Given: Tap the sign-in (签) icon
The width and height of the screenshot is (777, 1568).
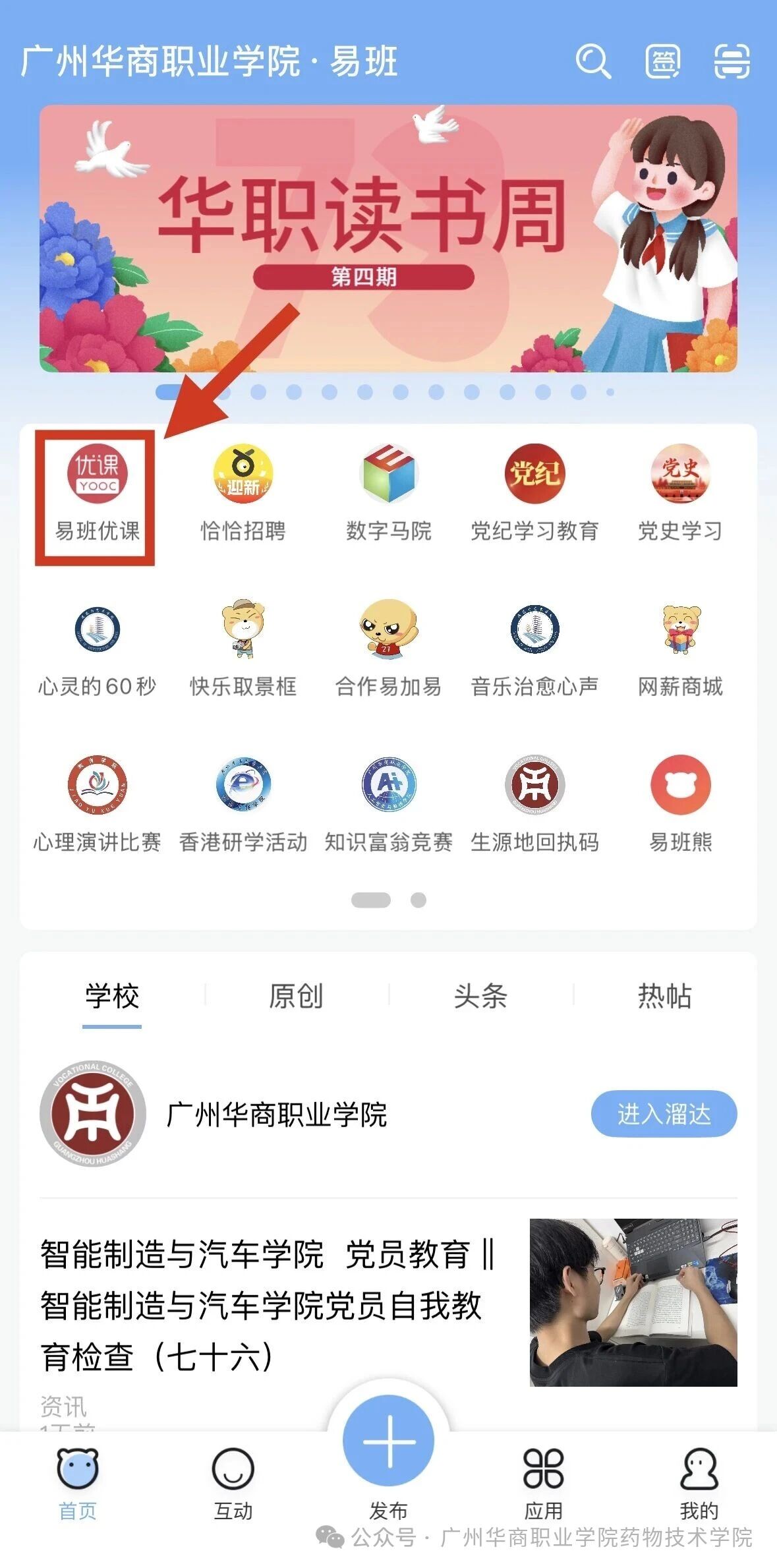Looking at the screenshot, I should (x=662, y=62).
